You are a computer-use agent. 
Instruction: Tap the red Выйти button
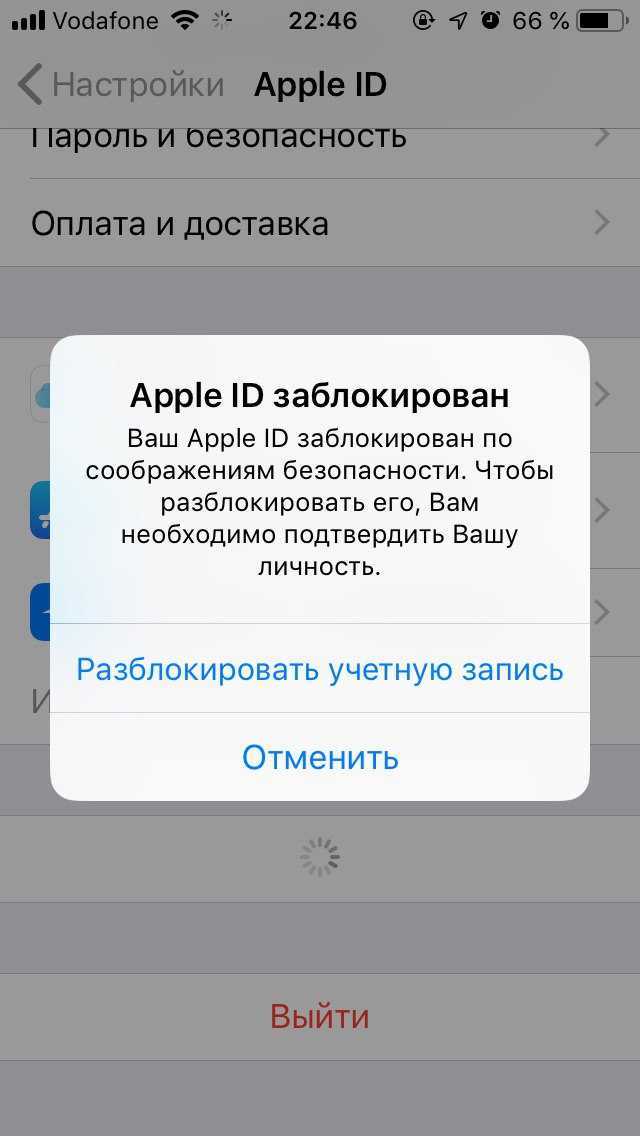tap(320, 1017)
